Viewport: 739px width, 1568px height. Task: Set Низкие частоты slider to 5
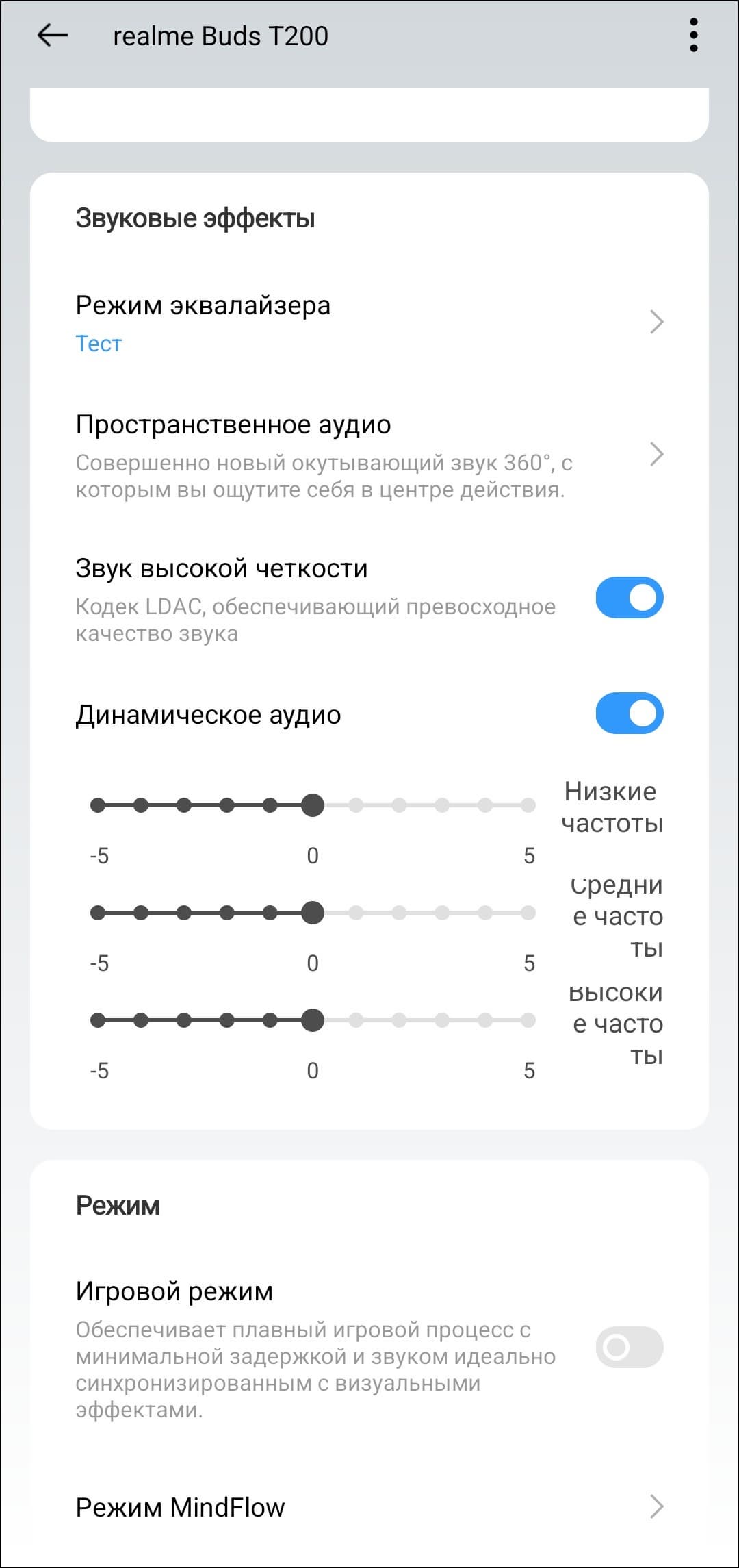(528, 805)
